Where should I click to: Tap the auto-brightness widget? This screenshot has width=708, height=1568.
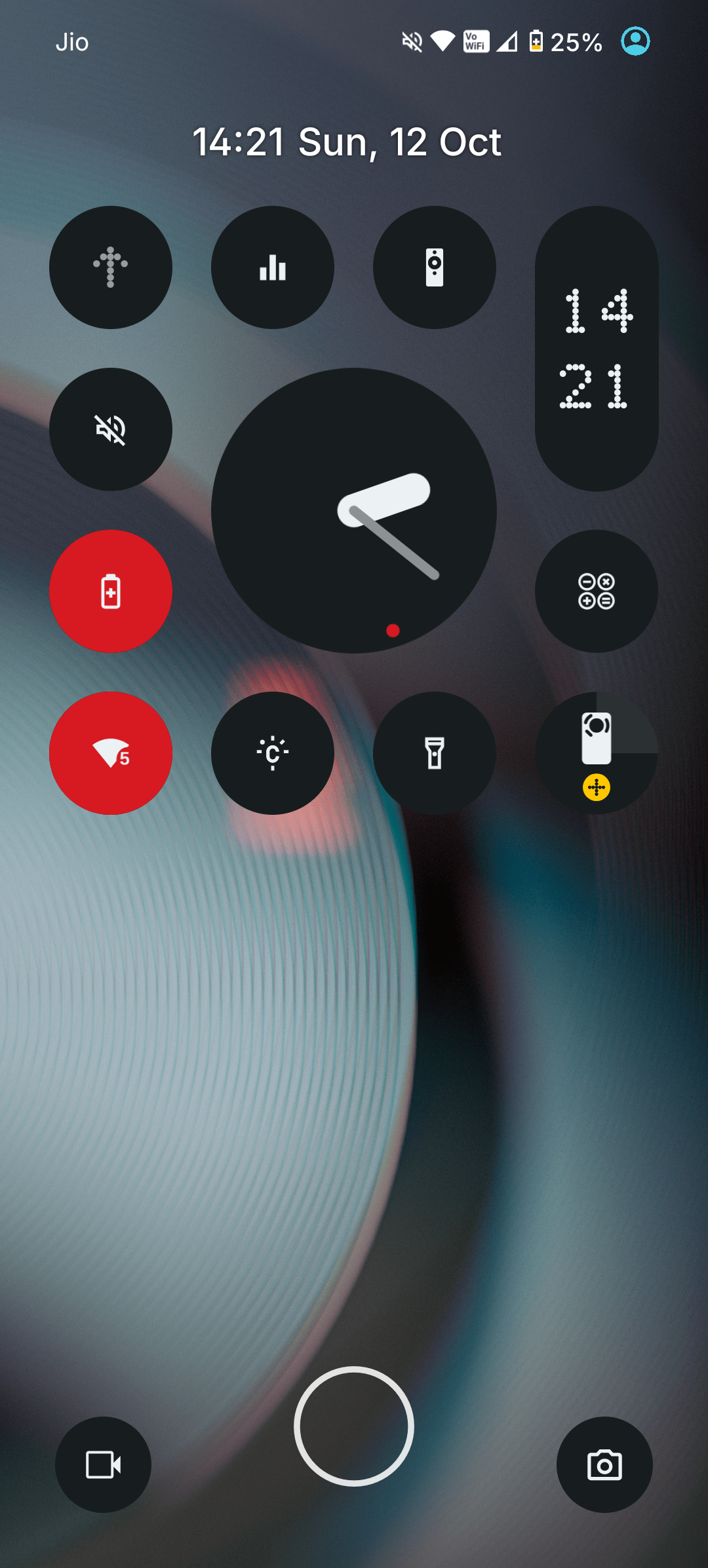coord(272,753)
